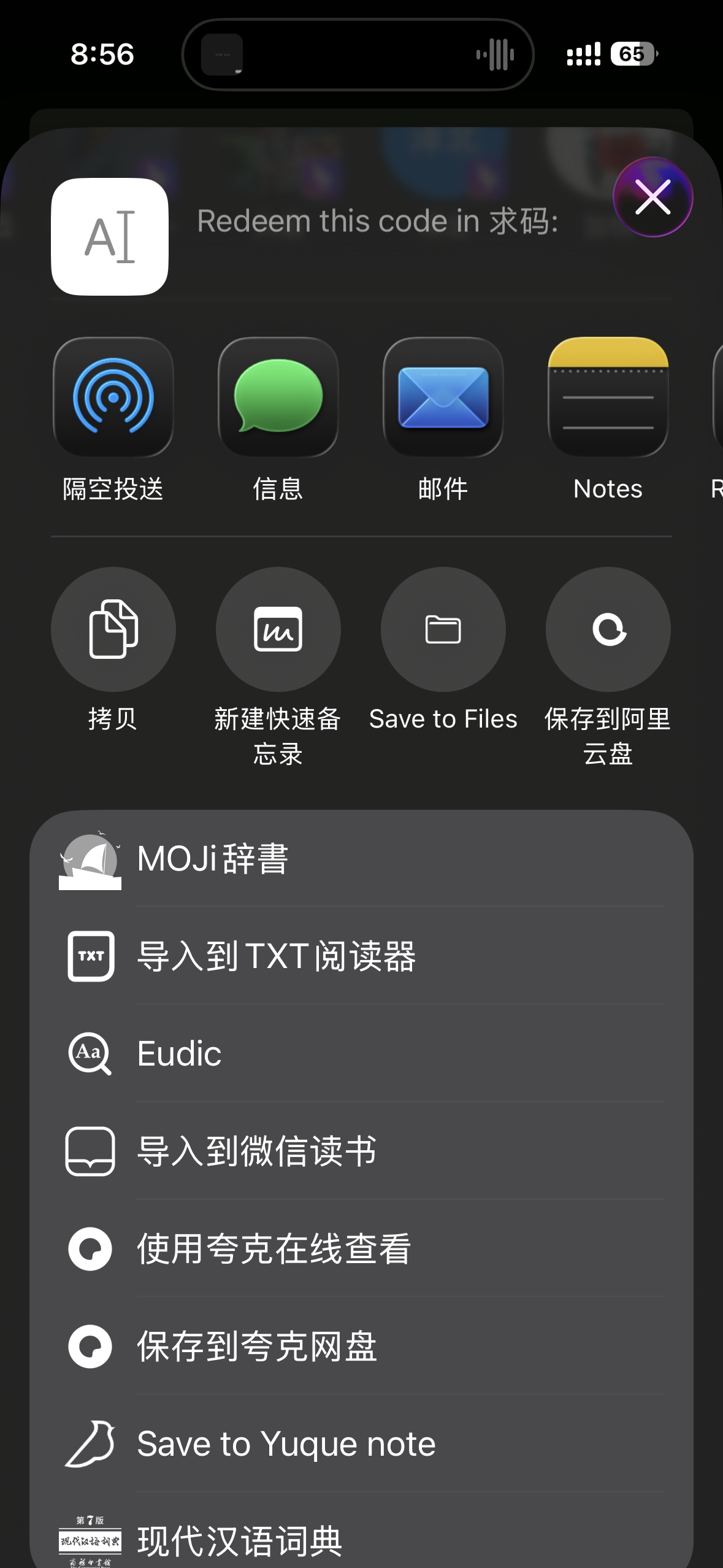723x1568 pixels.
Task: View online with Quark (使用夸克在线查看)
Action: (x=362, y=1248)
